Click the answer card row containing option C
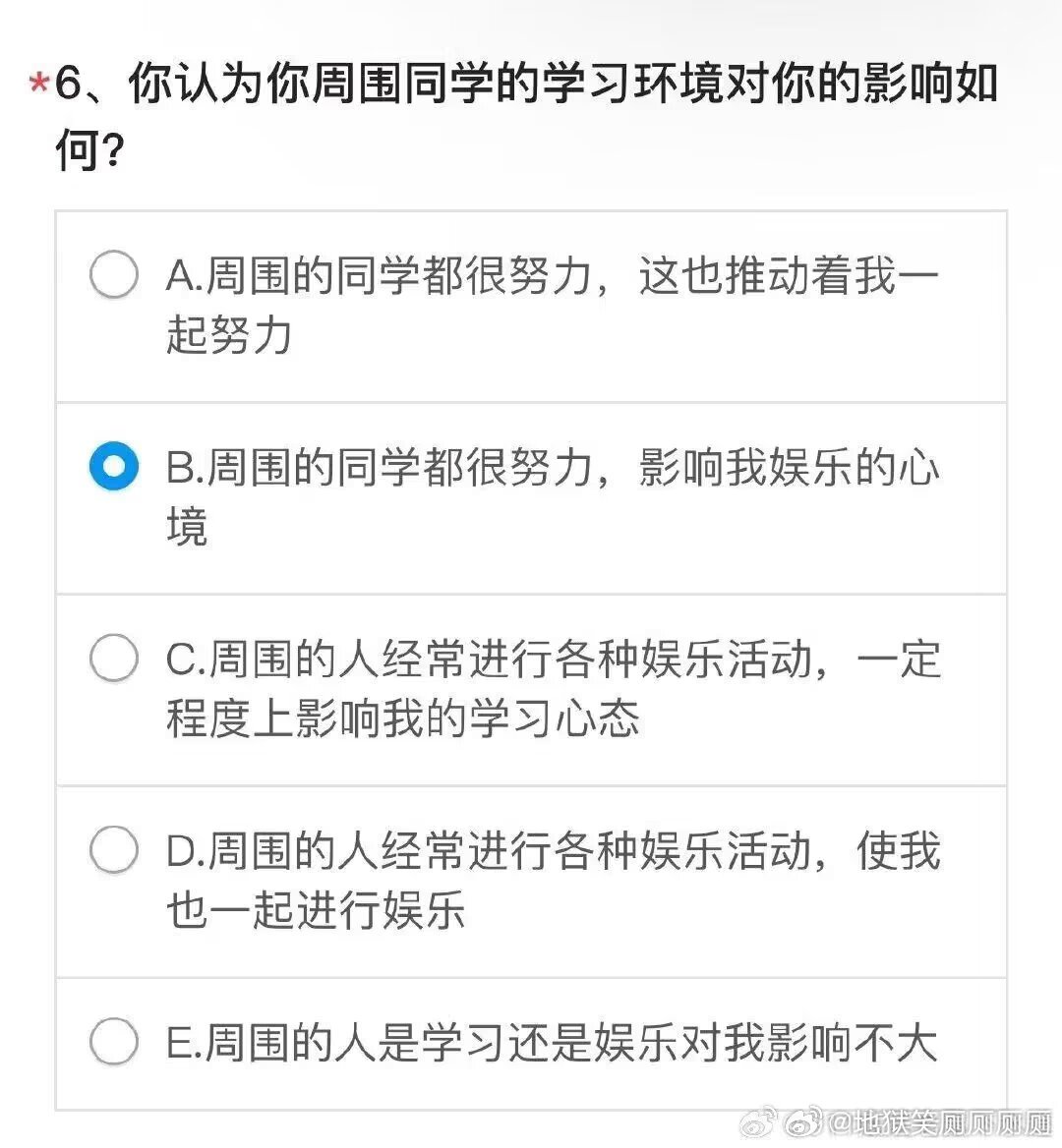The height and width of the screenshot is (1148, 1062). pos(531,688)
